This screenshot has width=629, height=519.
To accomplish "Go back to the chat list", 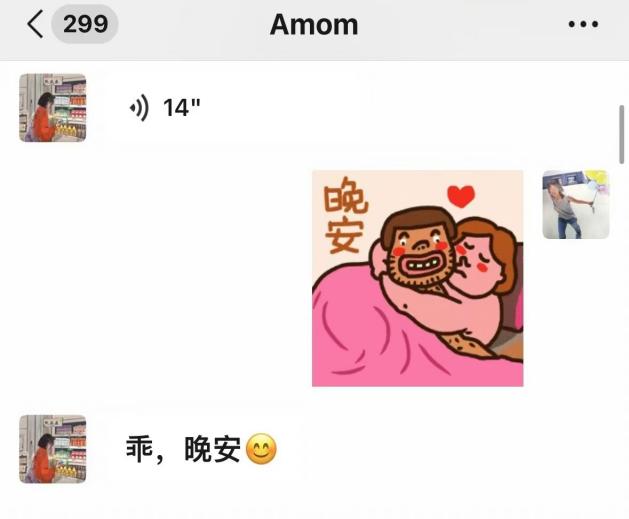I will [36, 24].
